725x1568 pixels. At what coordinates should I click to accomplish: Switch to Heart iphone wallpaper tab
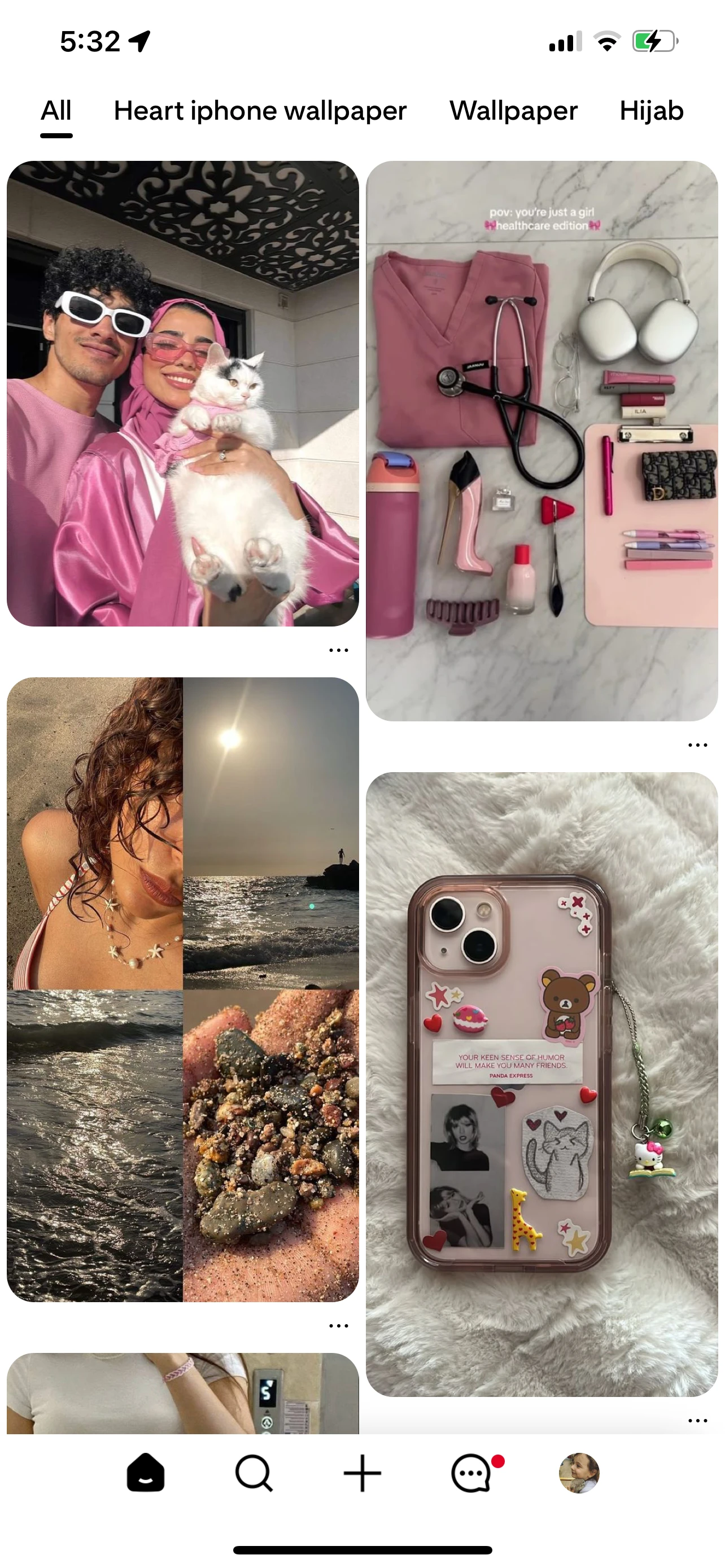(260, 111)
